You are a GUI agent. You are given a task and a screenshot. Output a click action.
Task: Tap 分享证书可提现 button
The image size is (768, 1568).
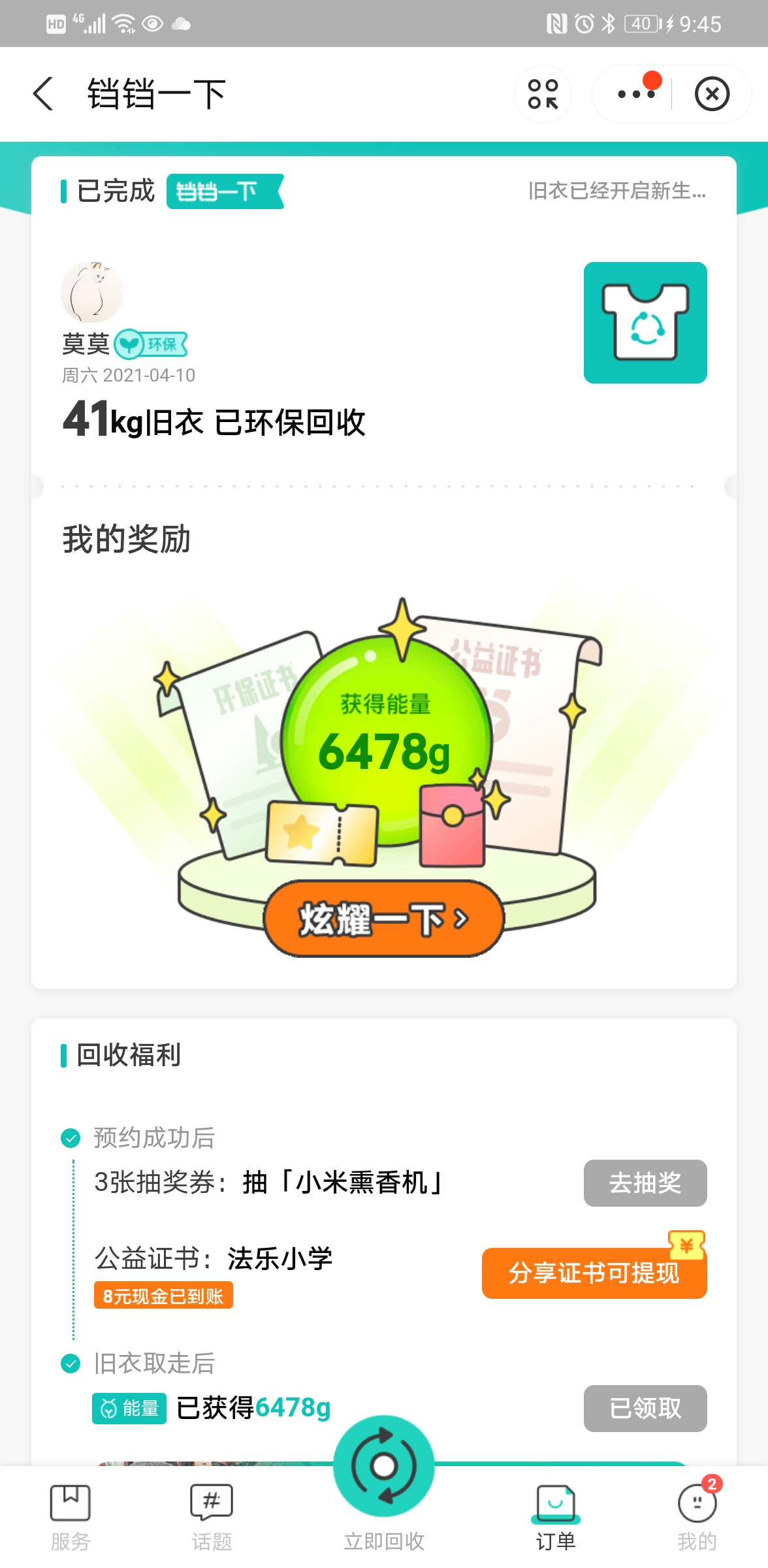594,1273
